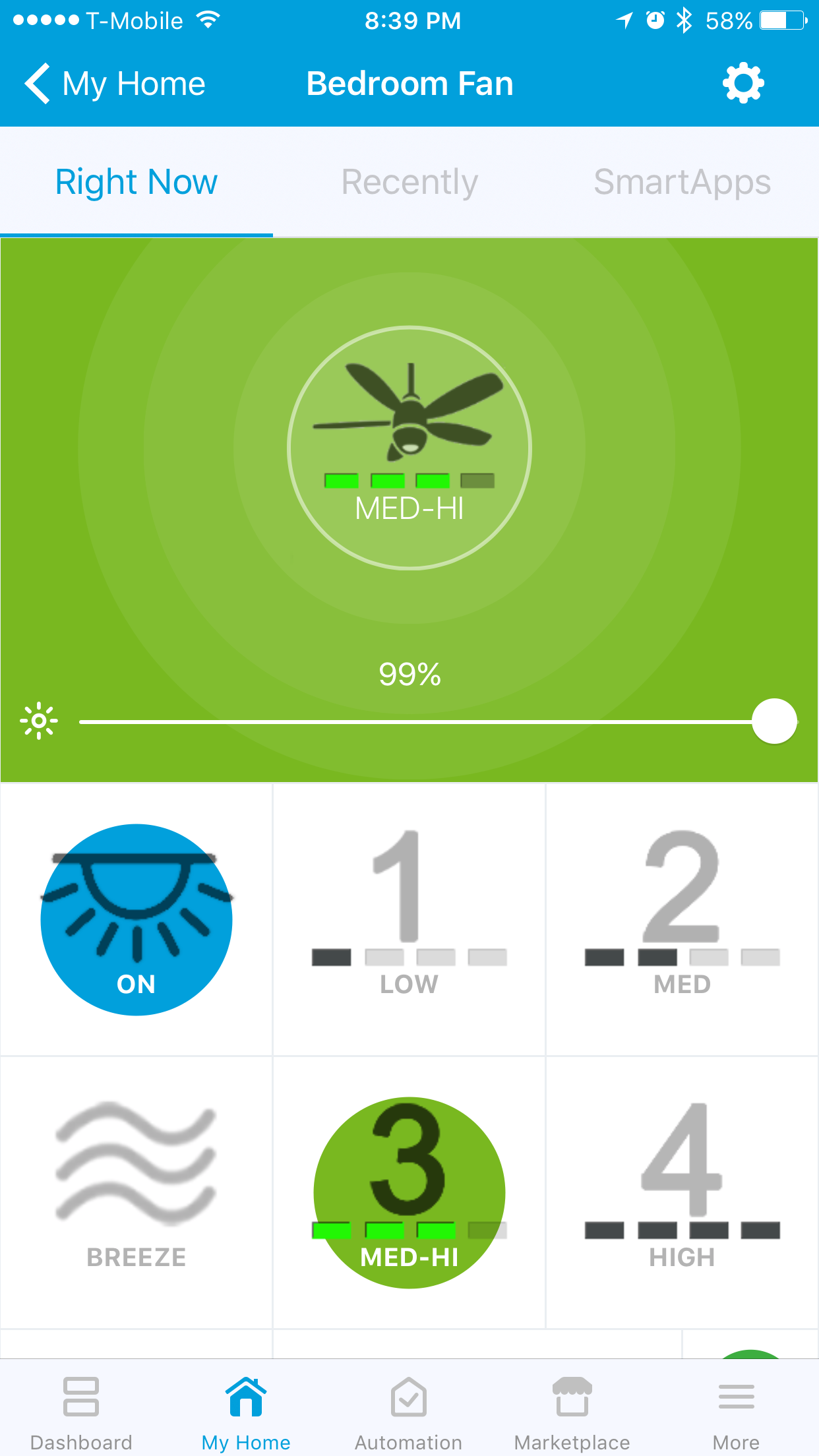819x1456 pixels.
Task: Select the Right Now tab
Action: tap(136, 182)
